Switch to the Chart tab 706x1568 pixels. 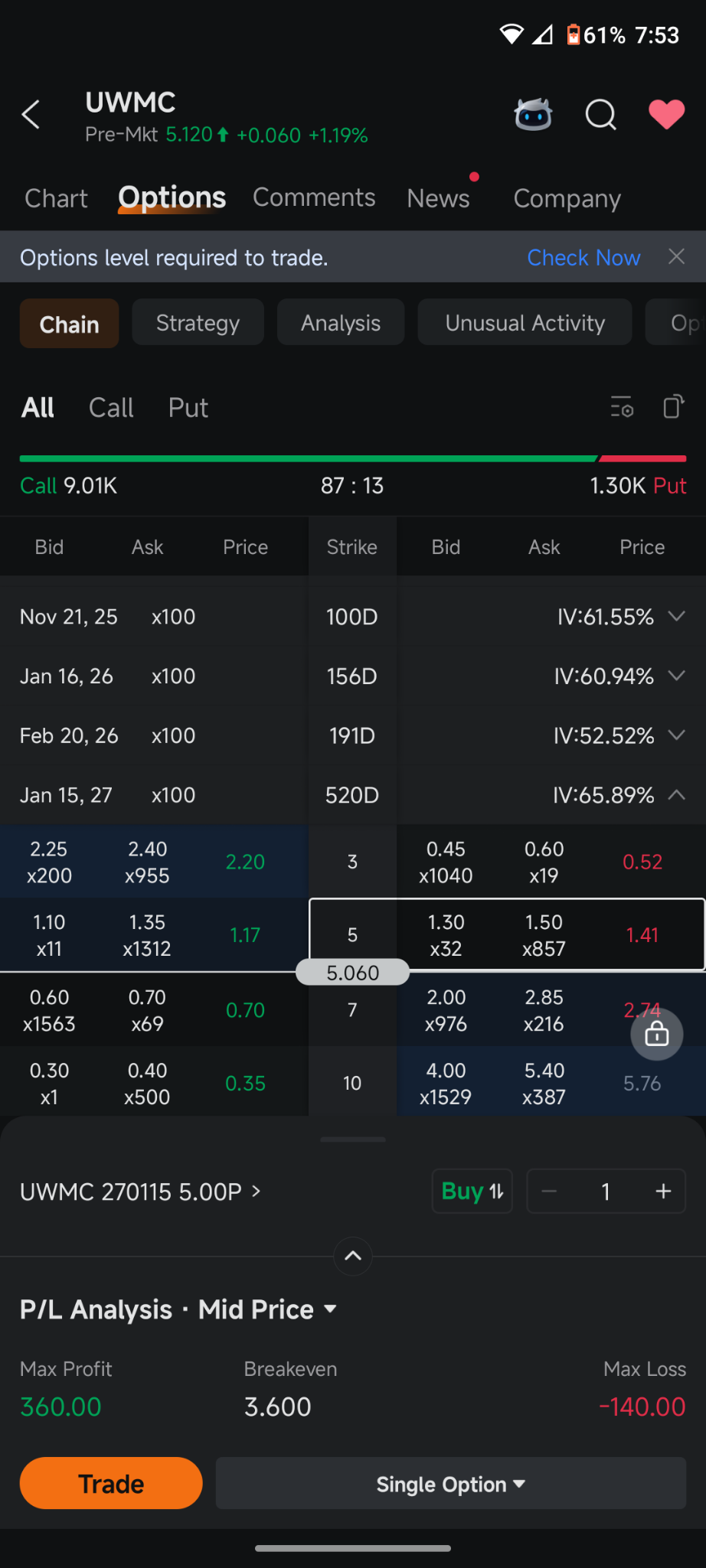click(x=56, y=198)
